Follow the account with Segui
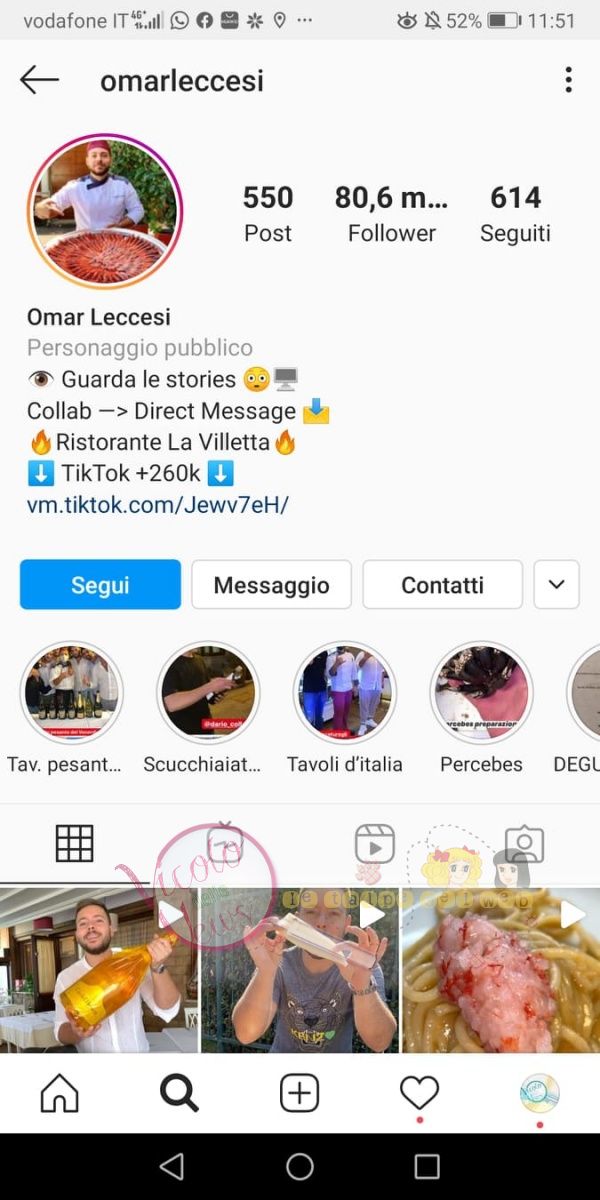 (x=100, y=585)
